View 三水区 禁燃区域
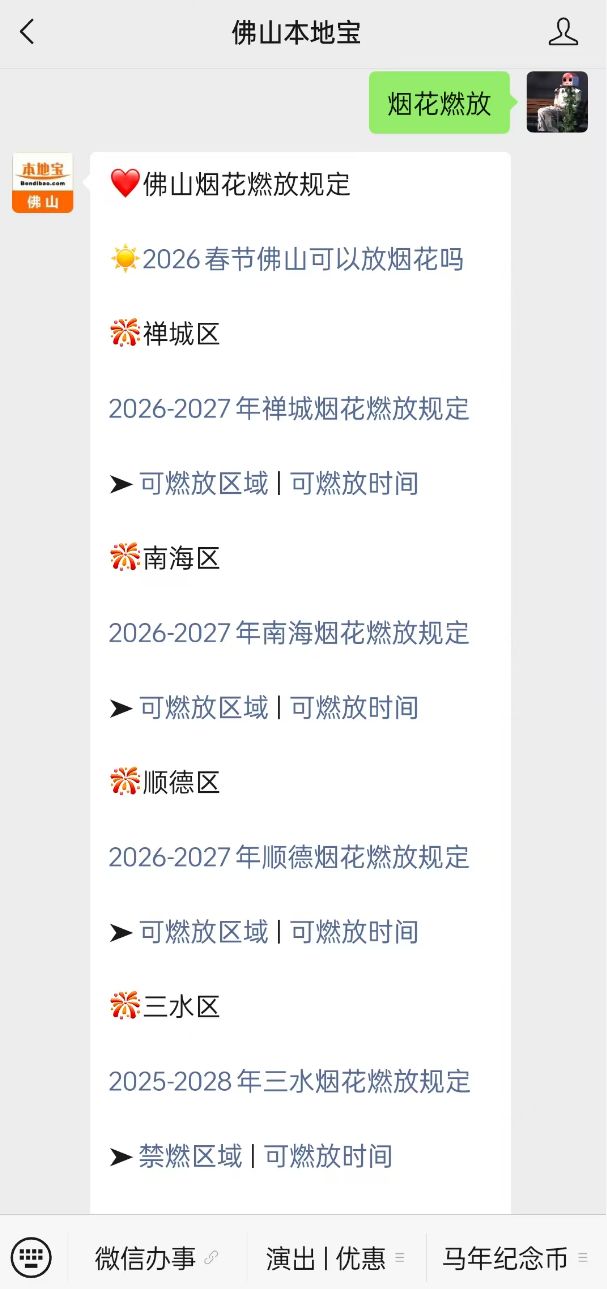Viewport: 607px width, 1289px height. 190,1156
